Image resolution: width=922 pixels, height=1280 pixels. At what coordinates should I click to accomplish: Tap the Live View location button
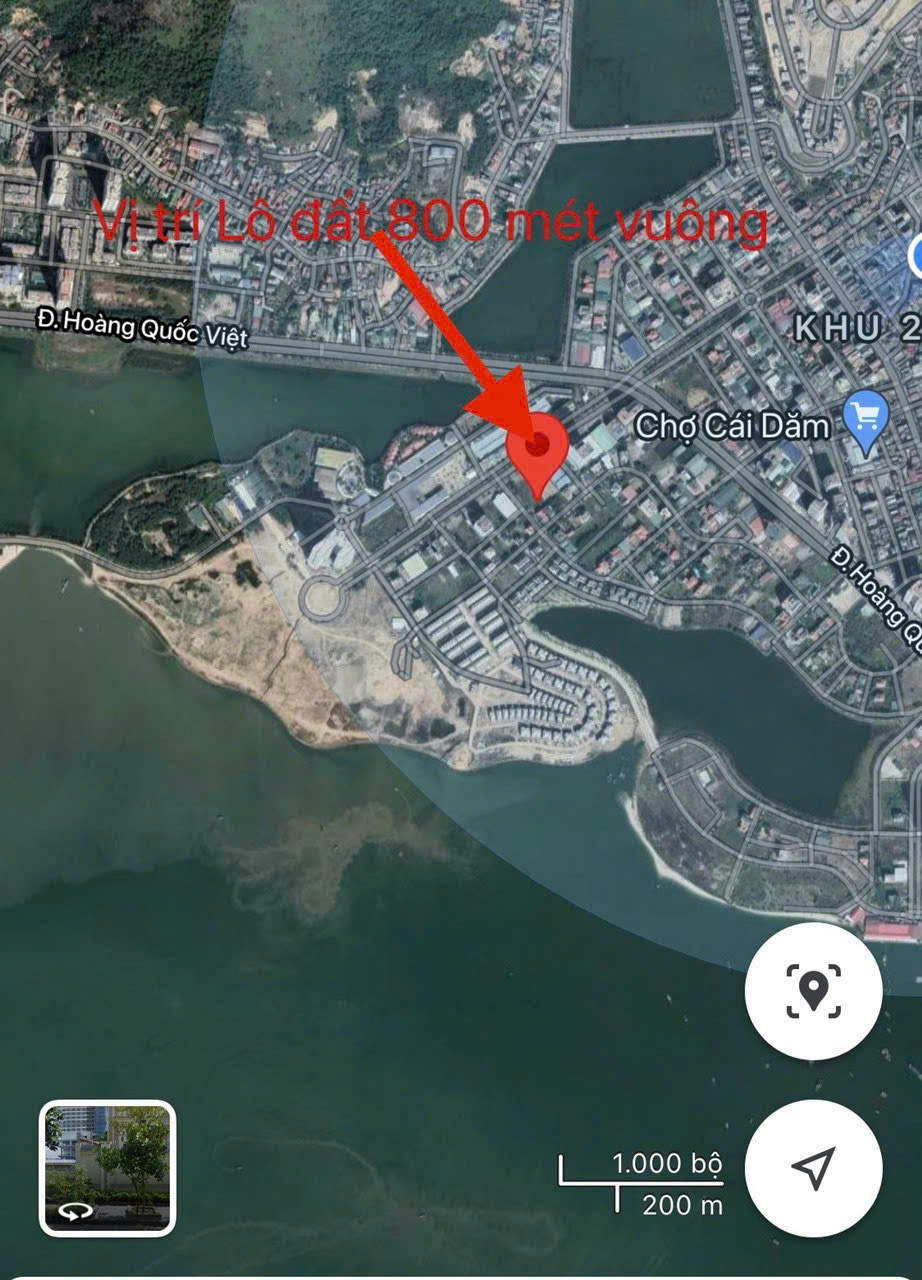pos(813,990)
